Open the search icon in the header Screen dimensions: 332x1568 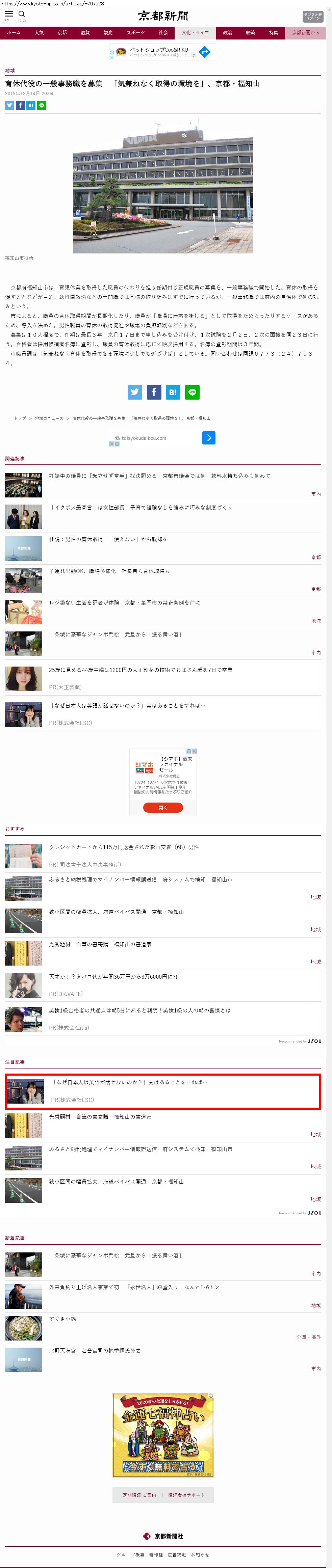(22, 15)
